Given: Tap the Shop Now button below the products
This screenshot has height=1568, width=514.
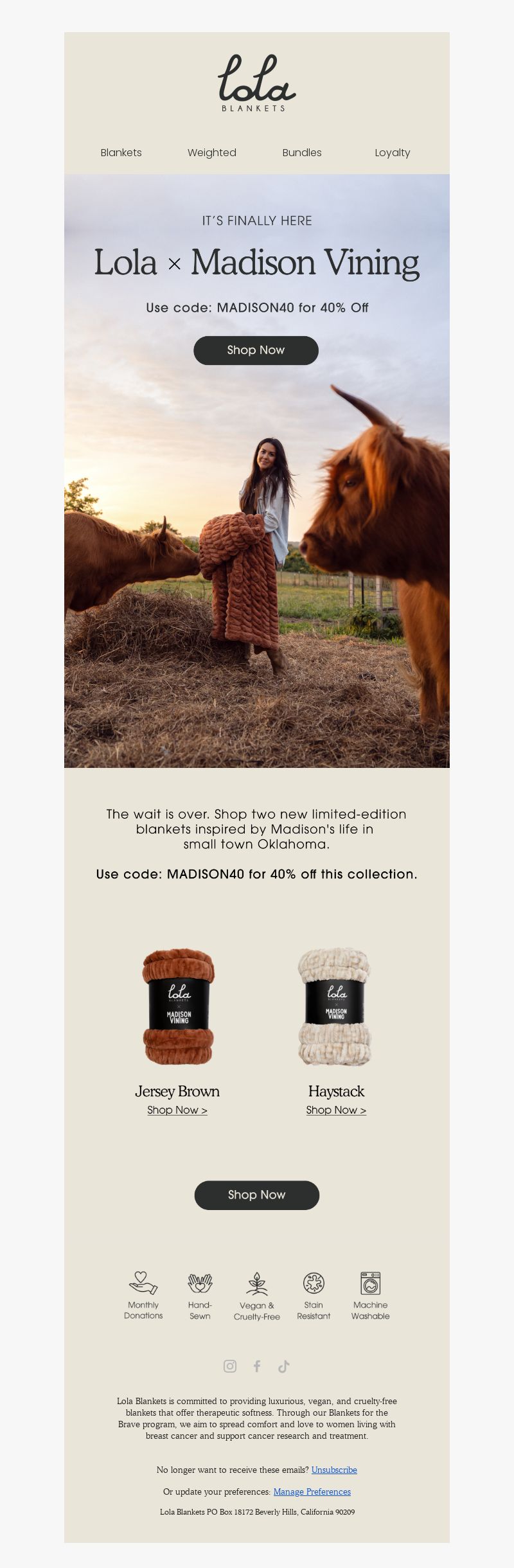Looking at the screenshot, I should pyautogui.click(x=256, y=1195).
